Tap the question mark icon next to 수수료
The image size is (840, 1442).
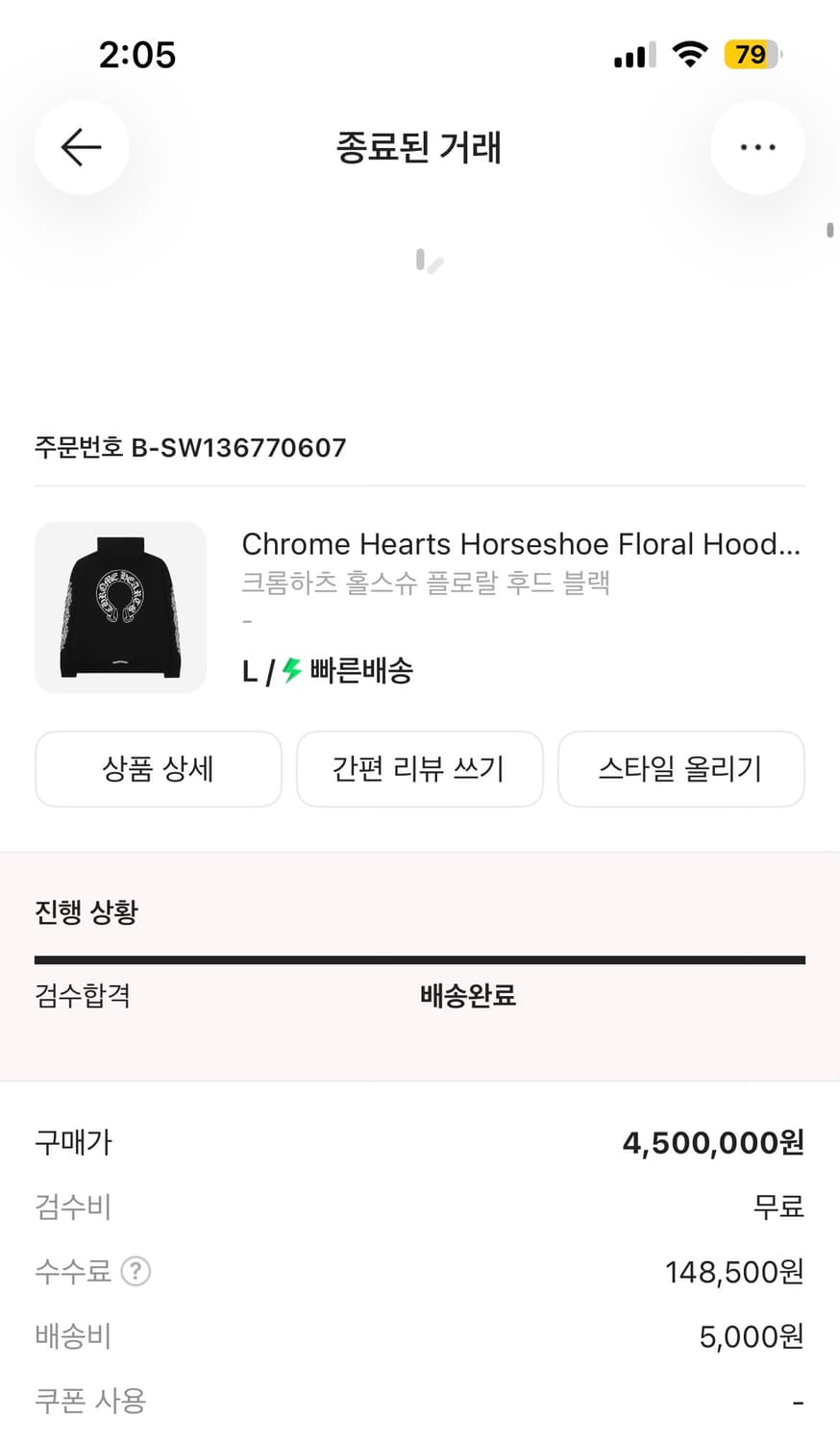(136, 1271)
